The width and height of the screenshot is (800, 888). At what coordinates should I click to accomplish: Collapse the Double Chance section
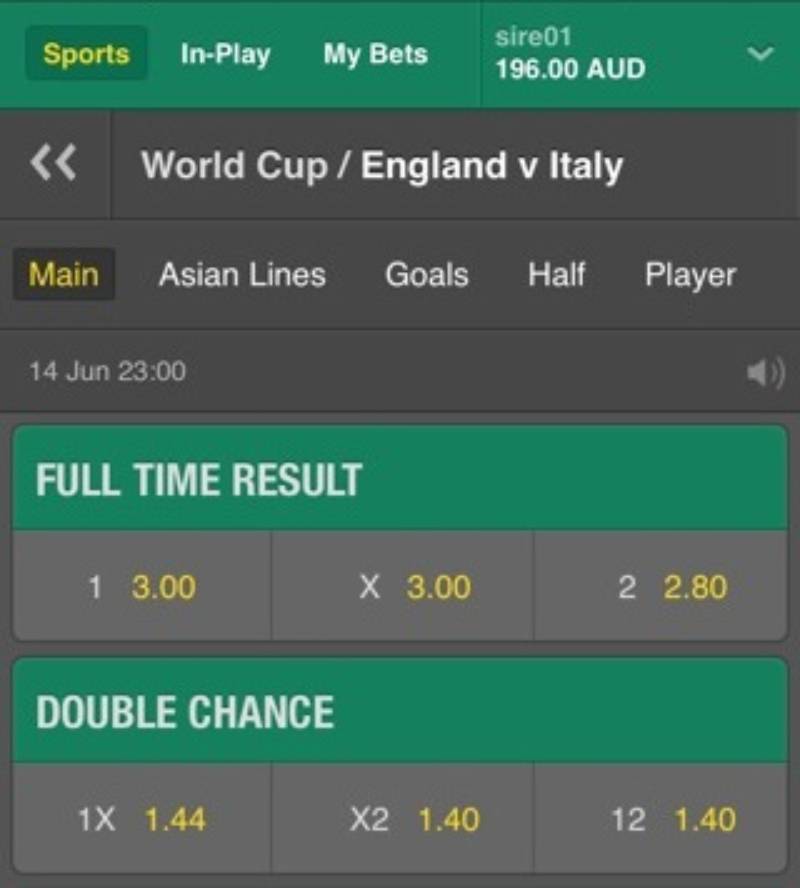[400, 712]
